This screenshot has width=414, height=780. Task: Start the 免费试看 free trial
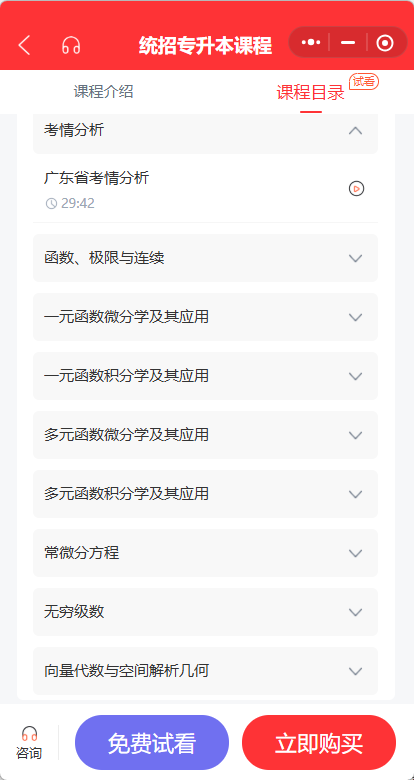pos(152,743)
